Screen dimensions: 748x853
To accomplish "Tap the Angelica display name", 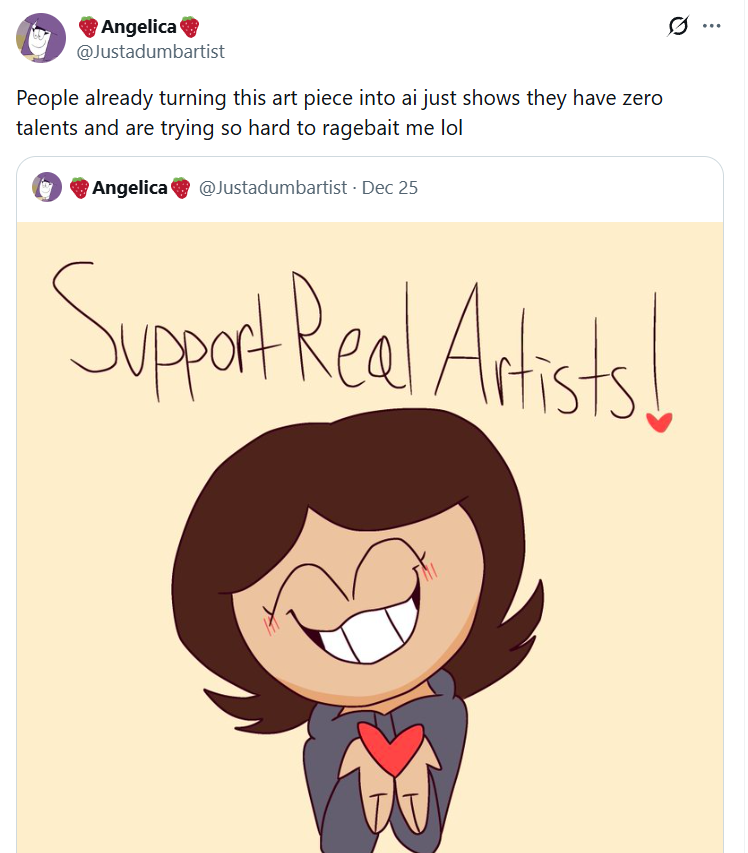I will tap(138, 27).
